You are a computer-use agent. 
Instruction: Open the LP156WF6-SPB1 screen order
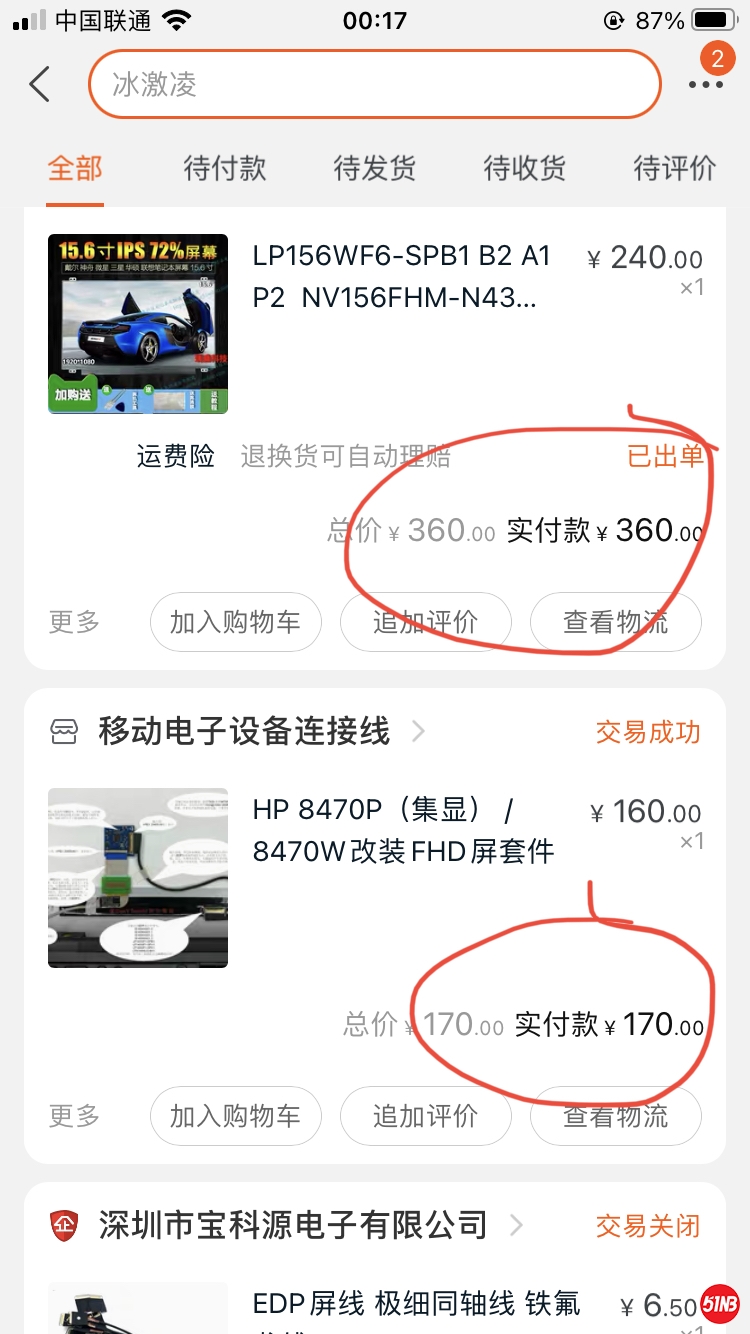pos(400,277)
